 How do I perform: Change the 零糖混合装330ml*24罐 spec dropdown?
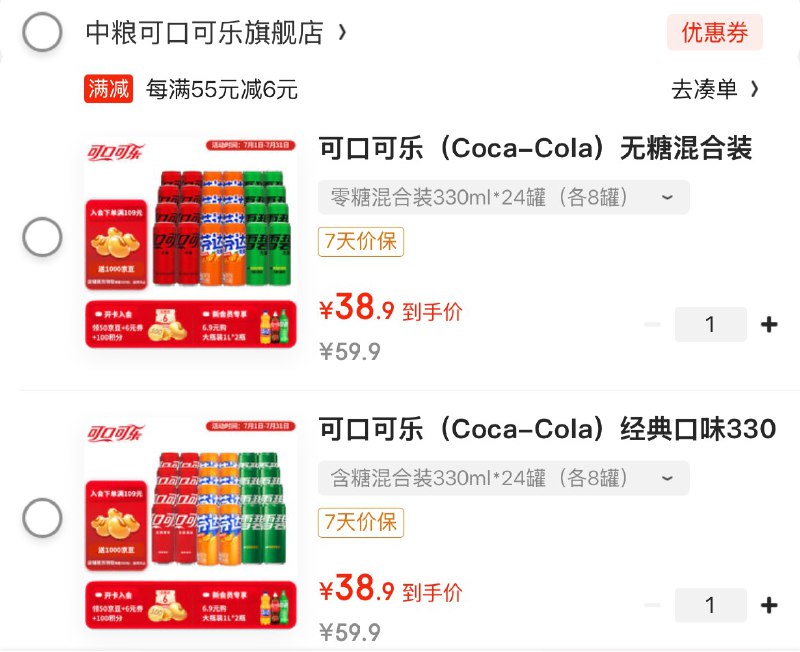(x=504, y=197)
